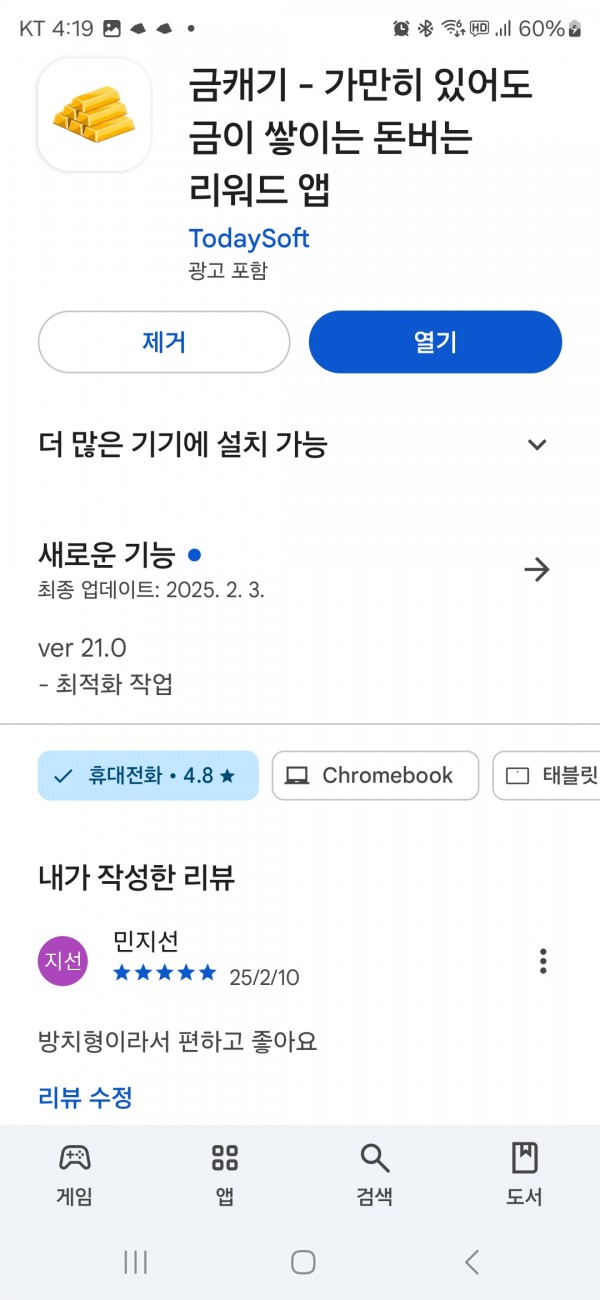The width and height of the screenshot is (600, 1300).
Task: Open the app with 열기 button
Action: pos(435,342)
